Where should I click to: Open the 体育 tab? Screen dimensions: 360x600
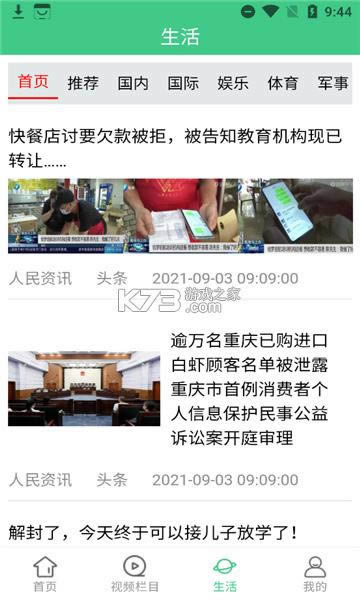(x=283, y=83)
